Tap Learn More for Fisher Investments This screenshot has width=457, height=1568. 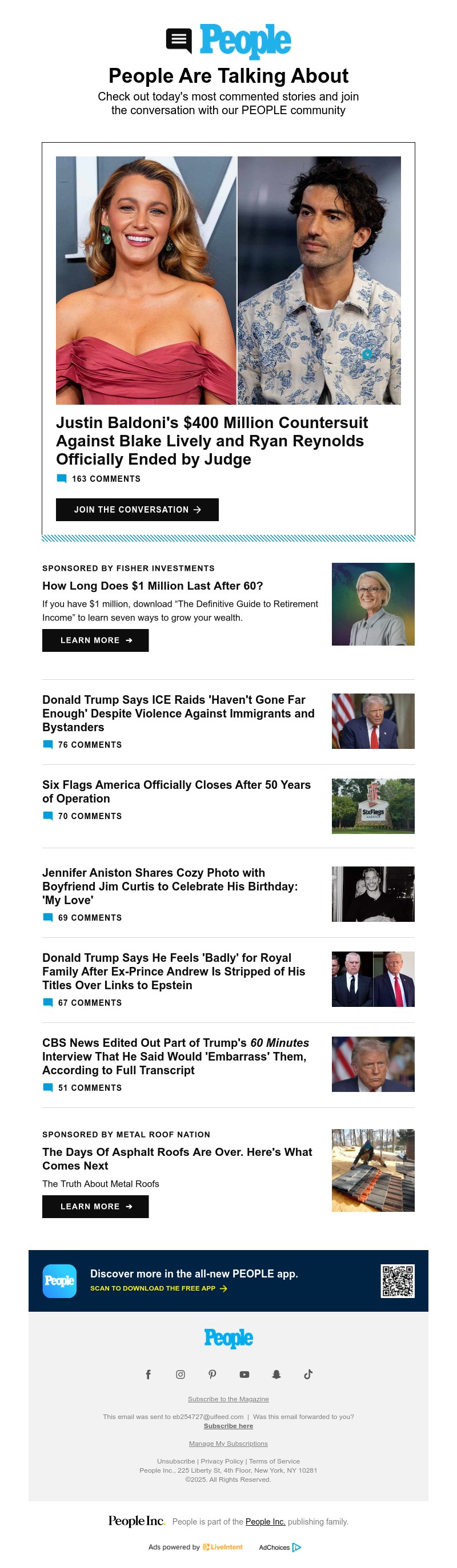coord(95,640)
